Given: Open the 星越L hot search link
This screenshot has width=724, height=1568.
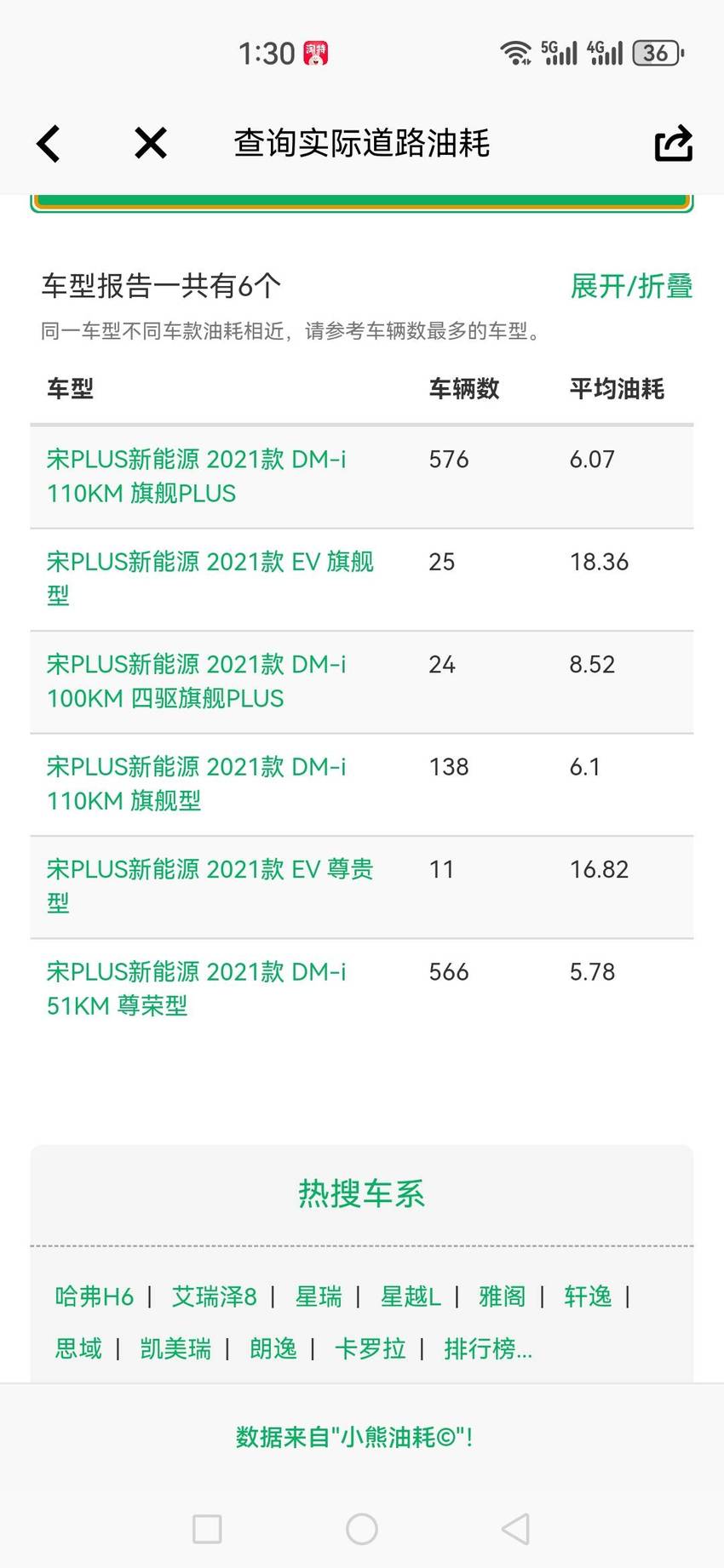Looking at the screenshot, I should click(x=411, y=1296).
